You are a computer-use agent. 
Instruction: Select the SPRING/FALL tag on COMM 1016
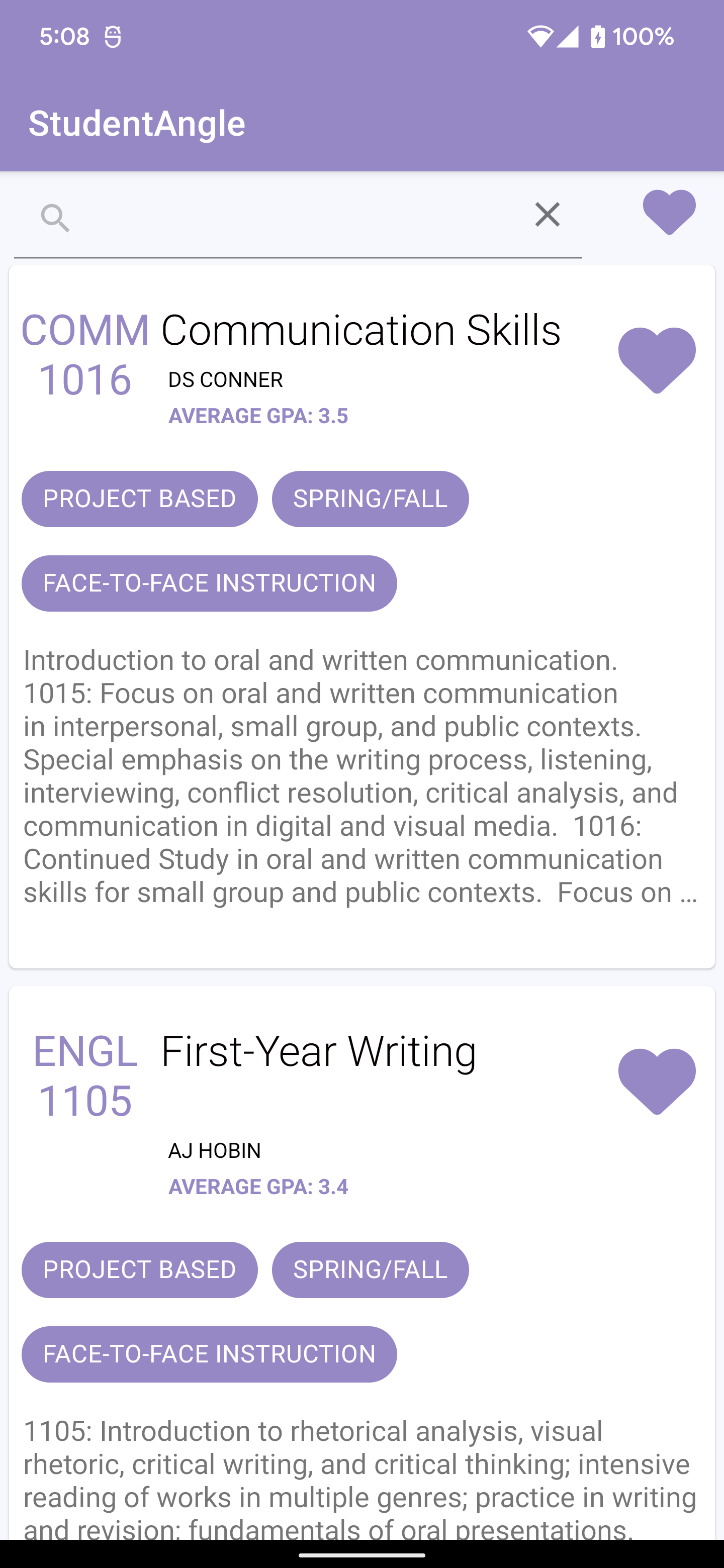[x=370, y=499]
